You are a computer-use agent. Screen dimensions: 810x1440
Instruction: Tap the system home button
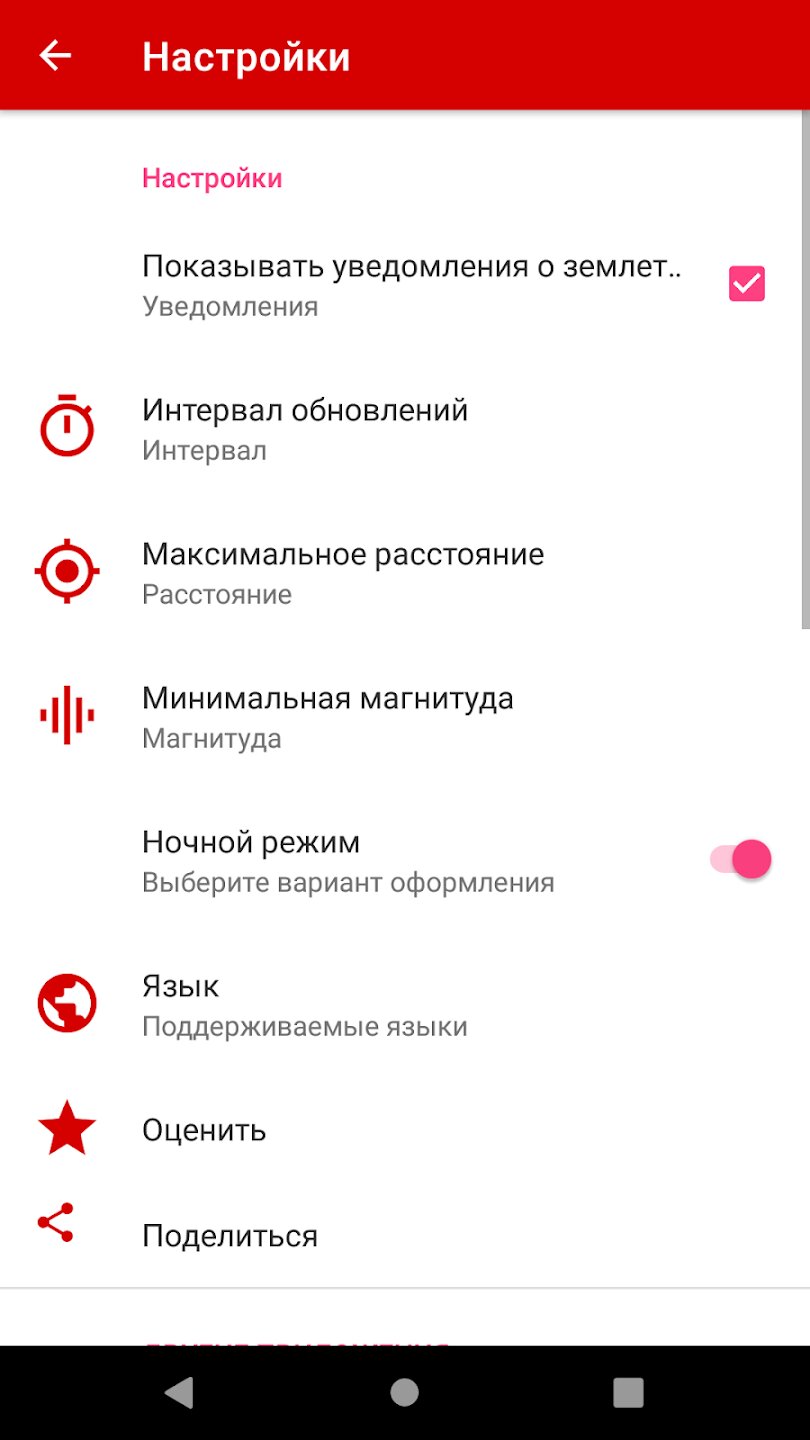pyautogui.click(x=404, y=1392)
